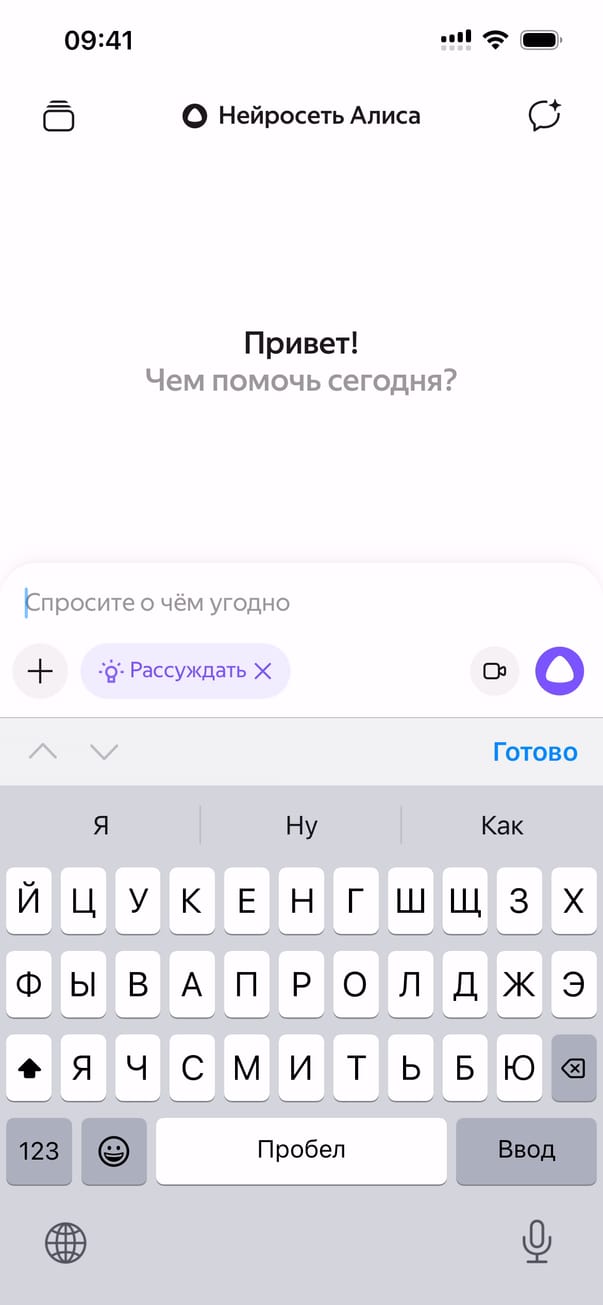This screenshot has height=1305, width=603.
Task: Switch keyboard to 123 numbers layout
Action: 39,1151
